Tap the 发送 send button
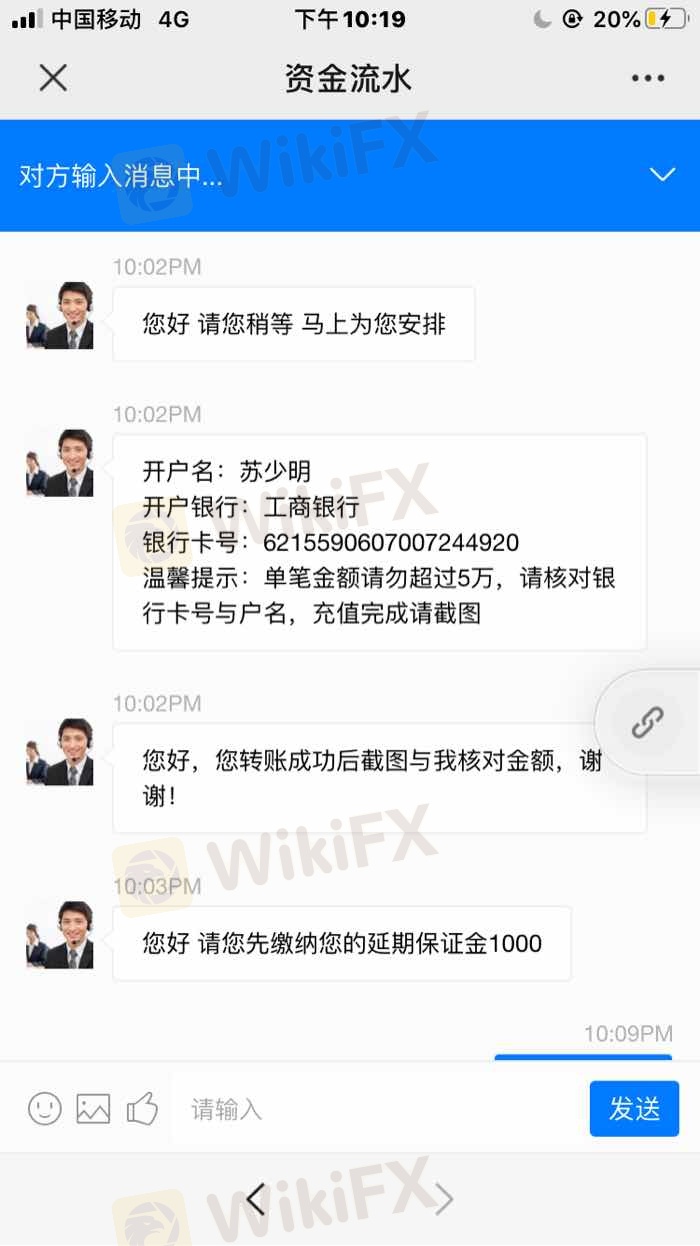The height and width of the screenshot is (1246, 700). pyautogui.click(x=634, y=1108)
